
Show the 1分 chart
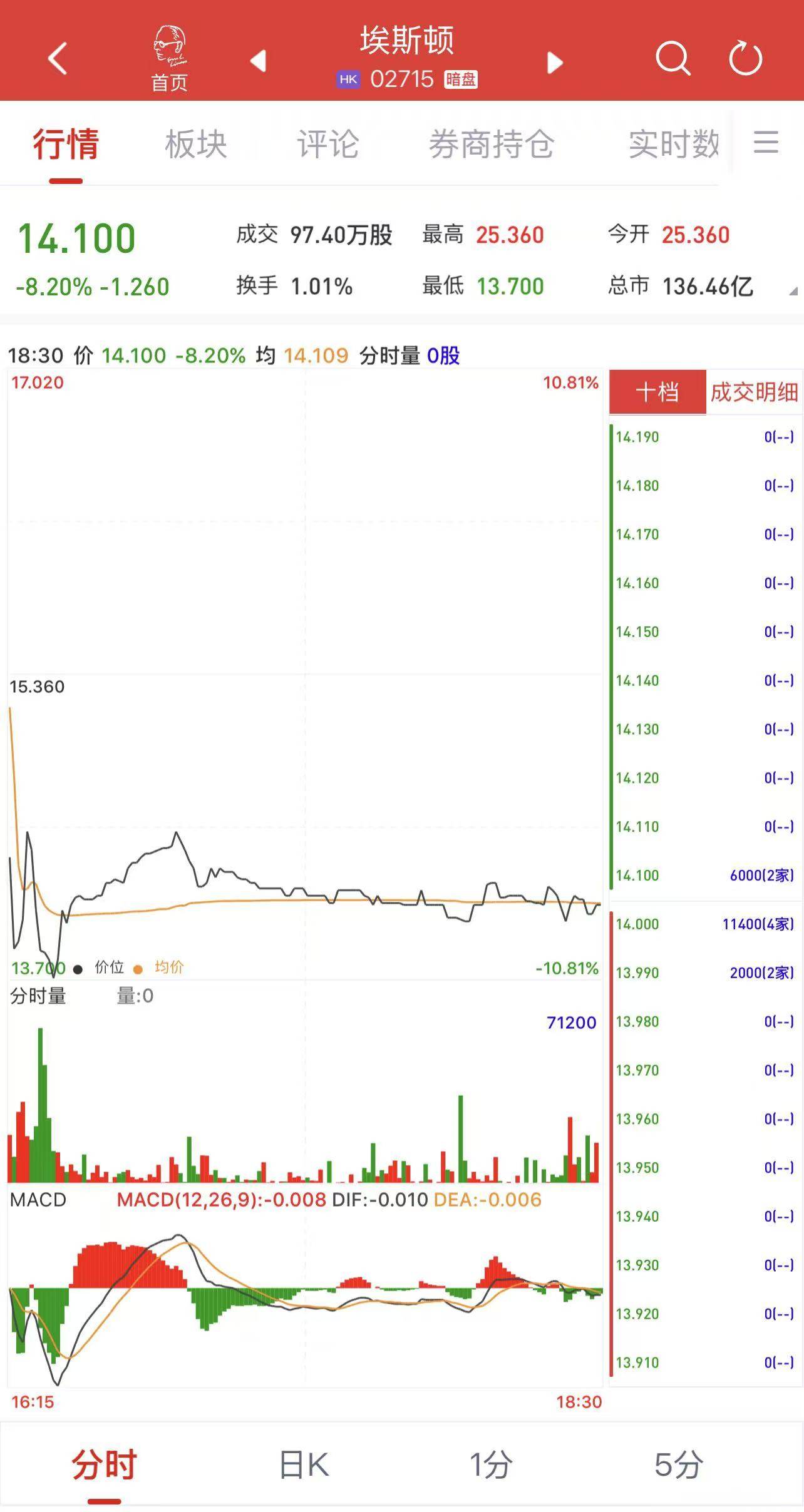point(492,1465)
